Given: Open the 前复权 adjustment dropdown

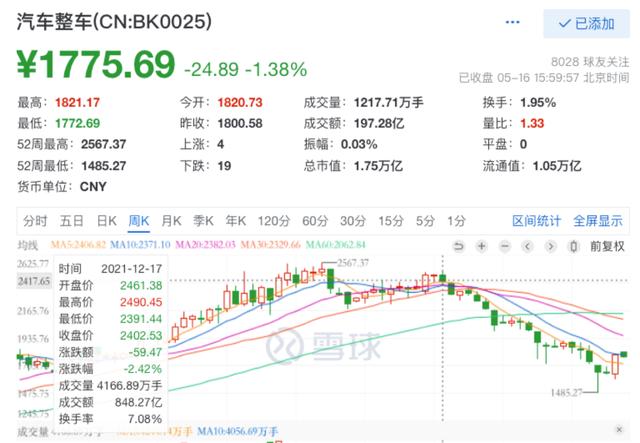Looking at the screenshot, I should [x=607, y=246].
